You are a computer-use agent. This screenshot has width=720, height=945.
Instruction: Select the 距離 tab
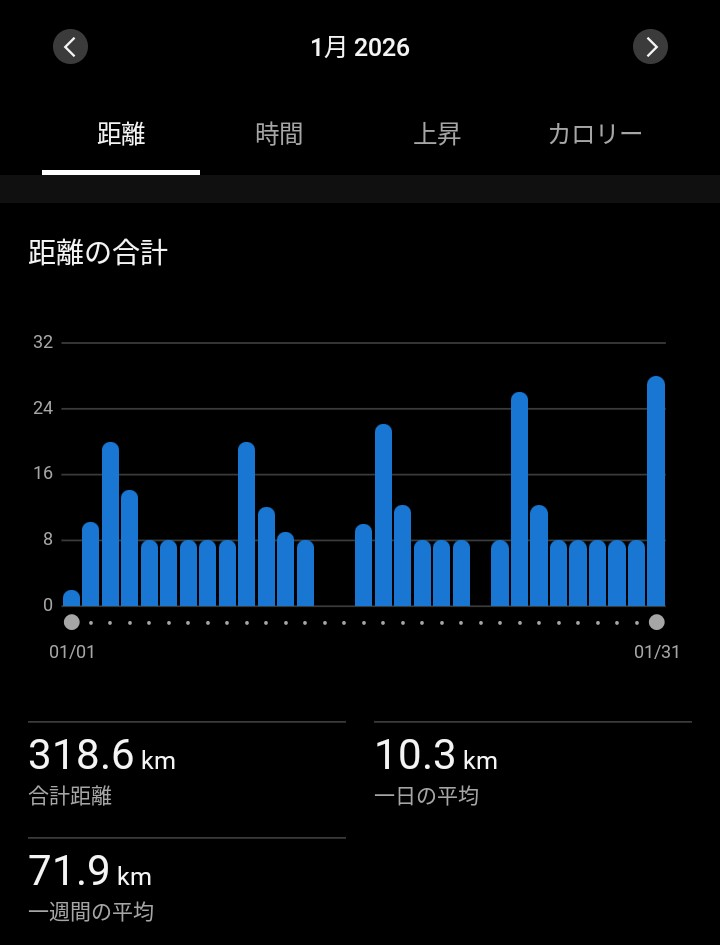tap(121, 134)
